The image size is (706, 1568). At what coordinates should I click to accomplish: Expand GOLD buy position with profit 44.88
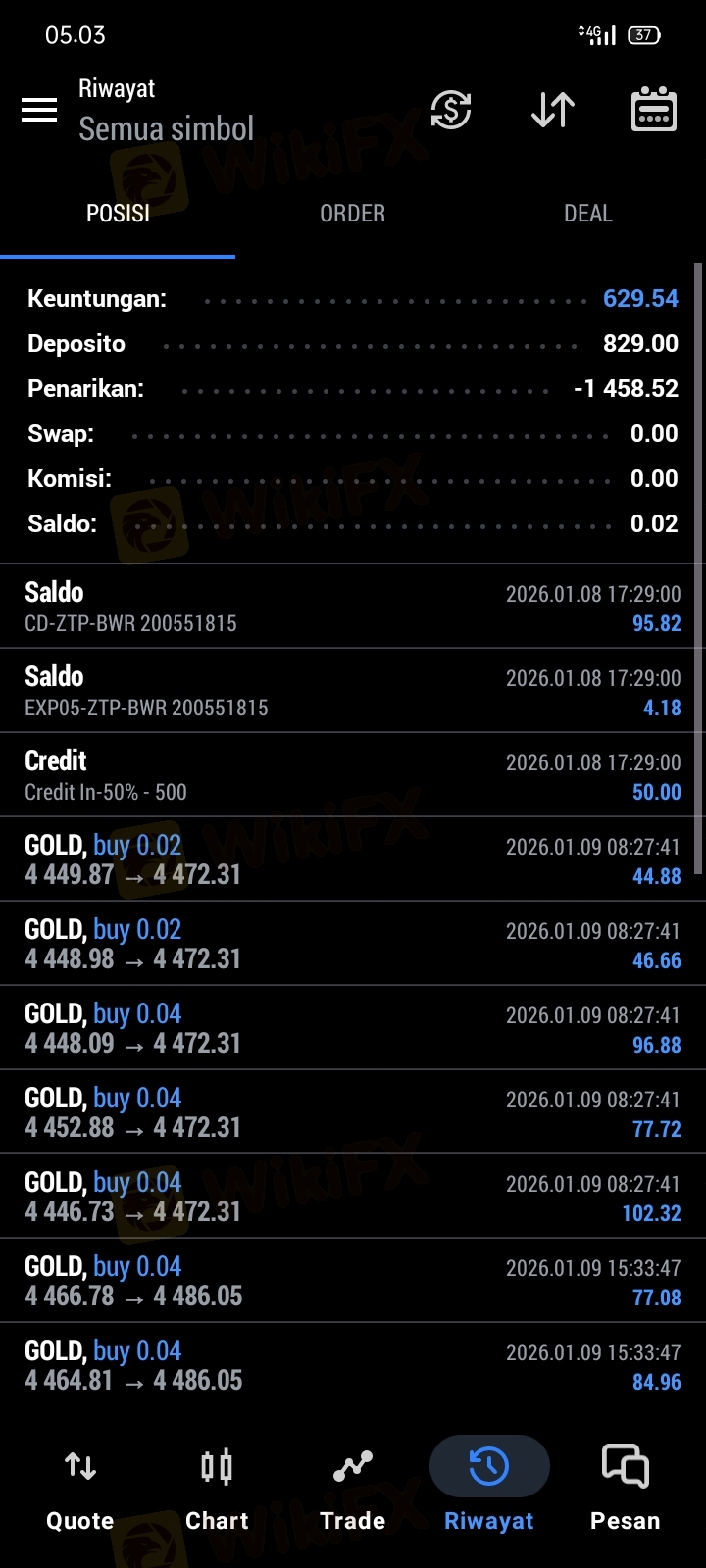point(352,859)
